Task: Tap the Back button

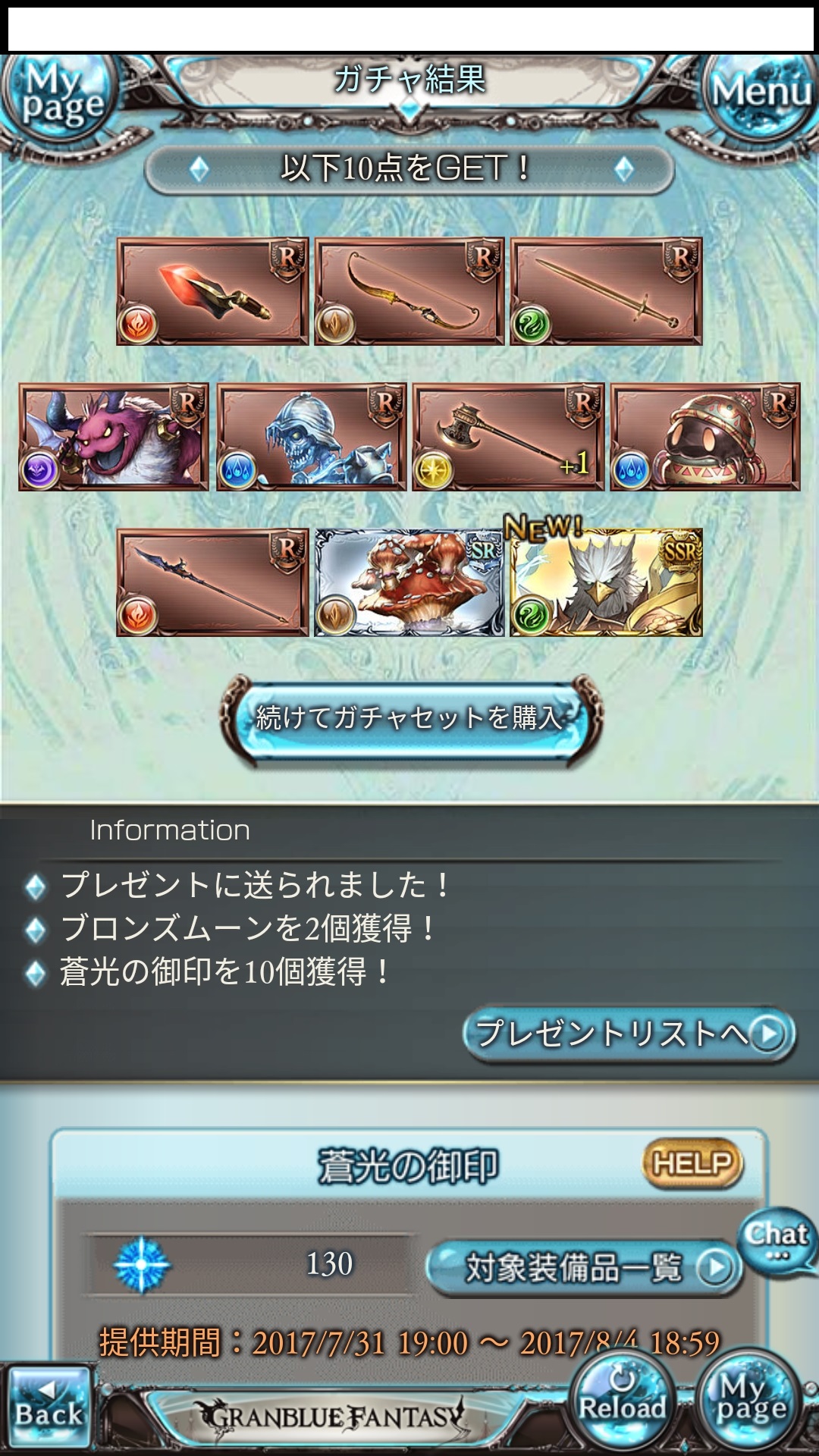Action: [x=49, y=1407]
